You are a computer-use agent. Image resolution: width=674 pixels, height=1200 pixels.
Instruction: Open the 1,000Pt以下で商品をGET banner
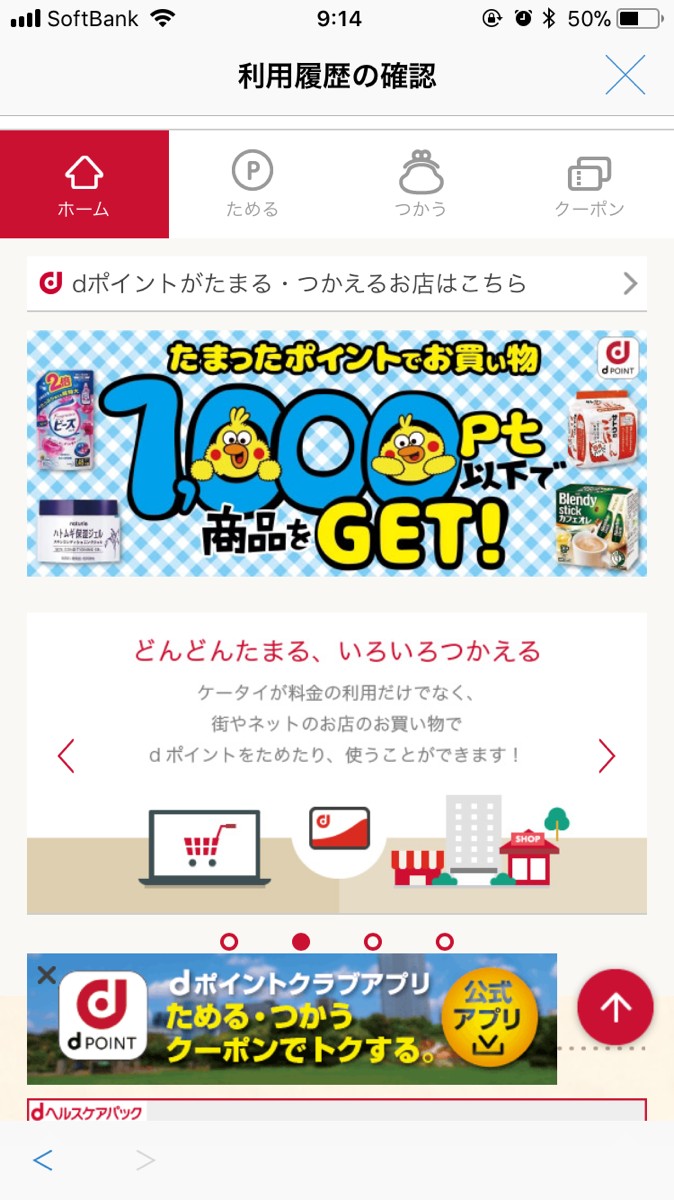pos(337,454)
